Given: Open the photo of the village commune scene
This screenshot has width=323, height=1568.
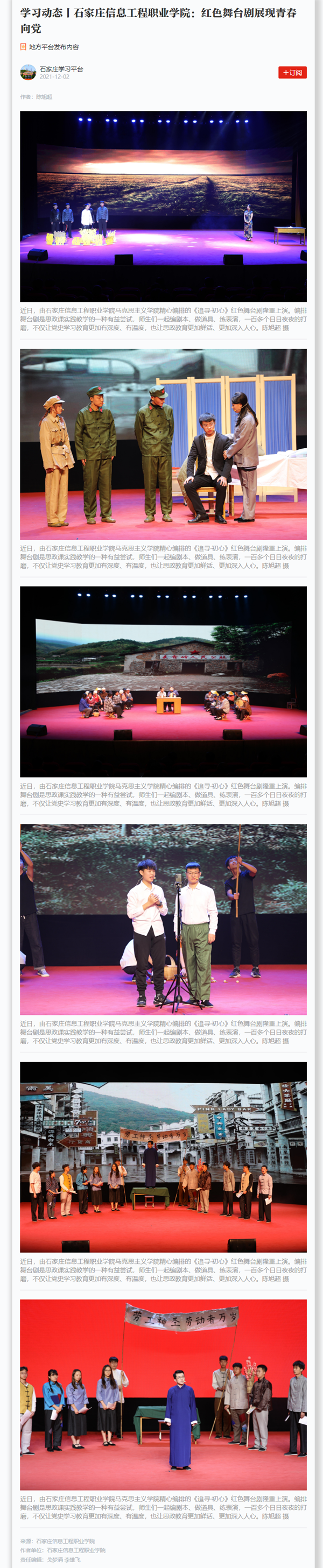Looking at the screenshot, I should coord(163,681).
